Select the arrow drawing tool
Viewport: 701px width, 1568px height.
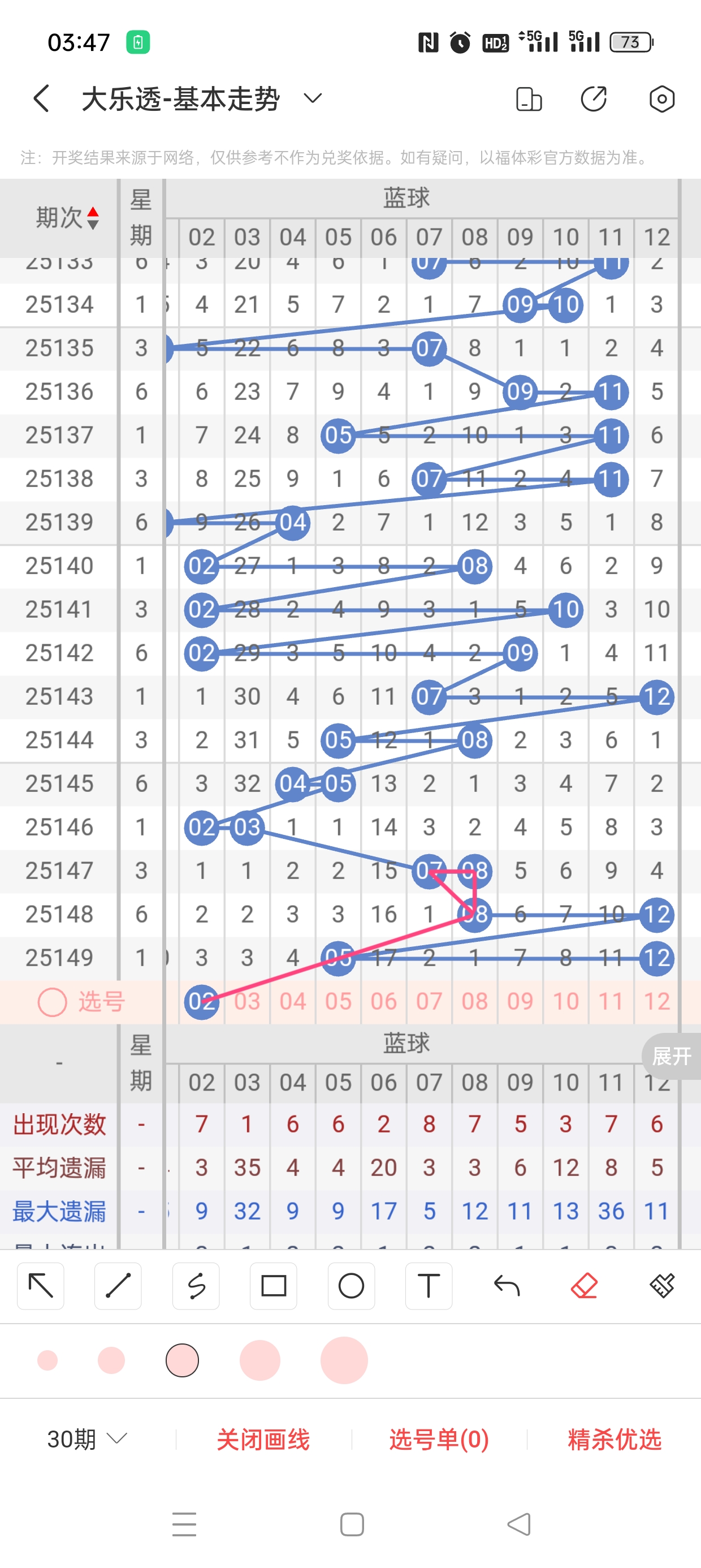[41, 1286]
